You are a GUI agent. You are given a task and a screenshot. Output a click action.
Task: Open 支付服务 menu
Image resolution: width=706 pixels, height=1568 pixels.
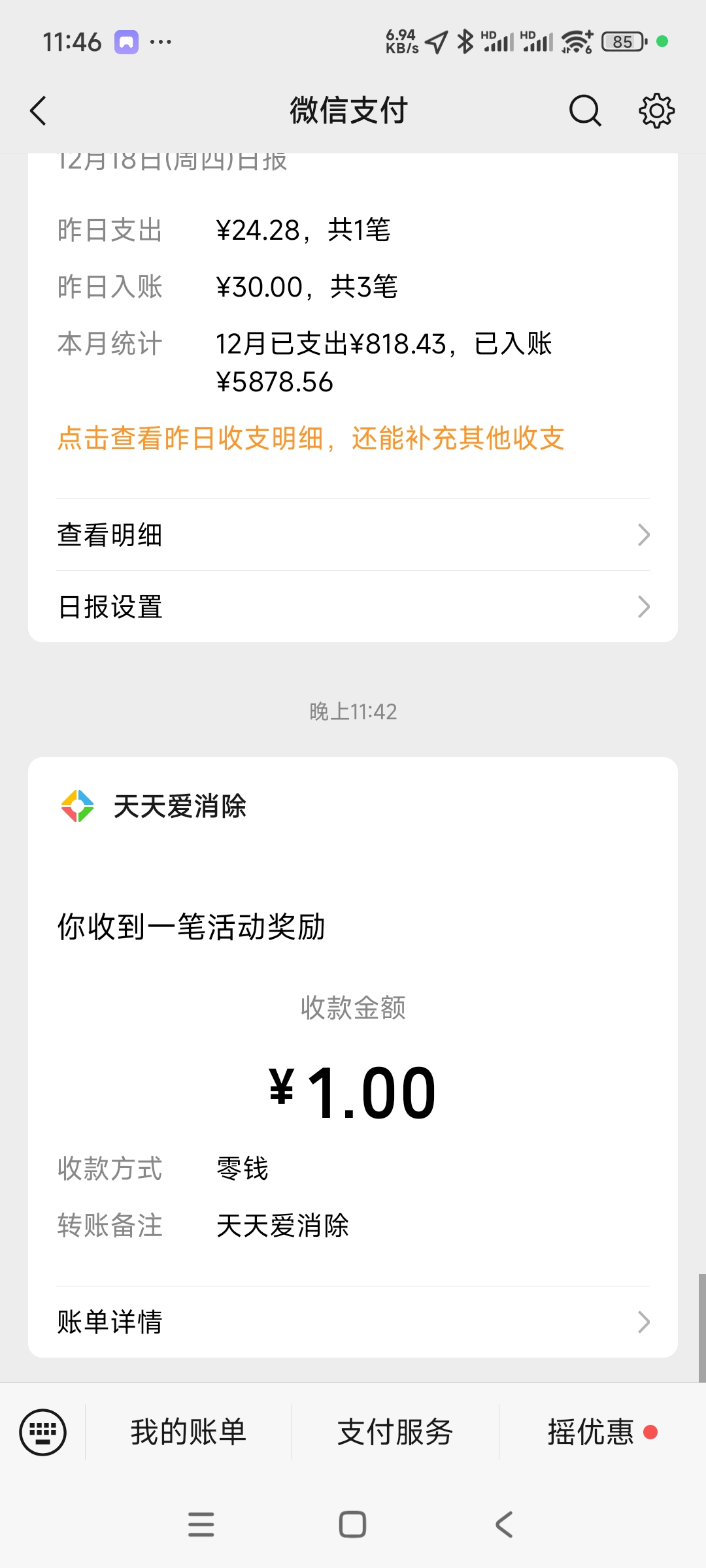tap(395, 1432)
